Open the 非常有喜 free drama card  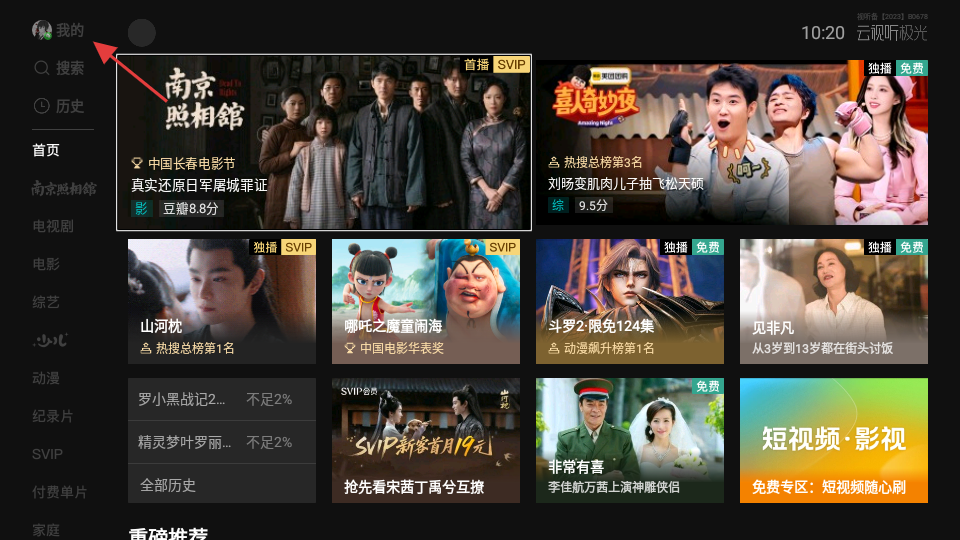pos(630,440)
